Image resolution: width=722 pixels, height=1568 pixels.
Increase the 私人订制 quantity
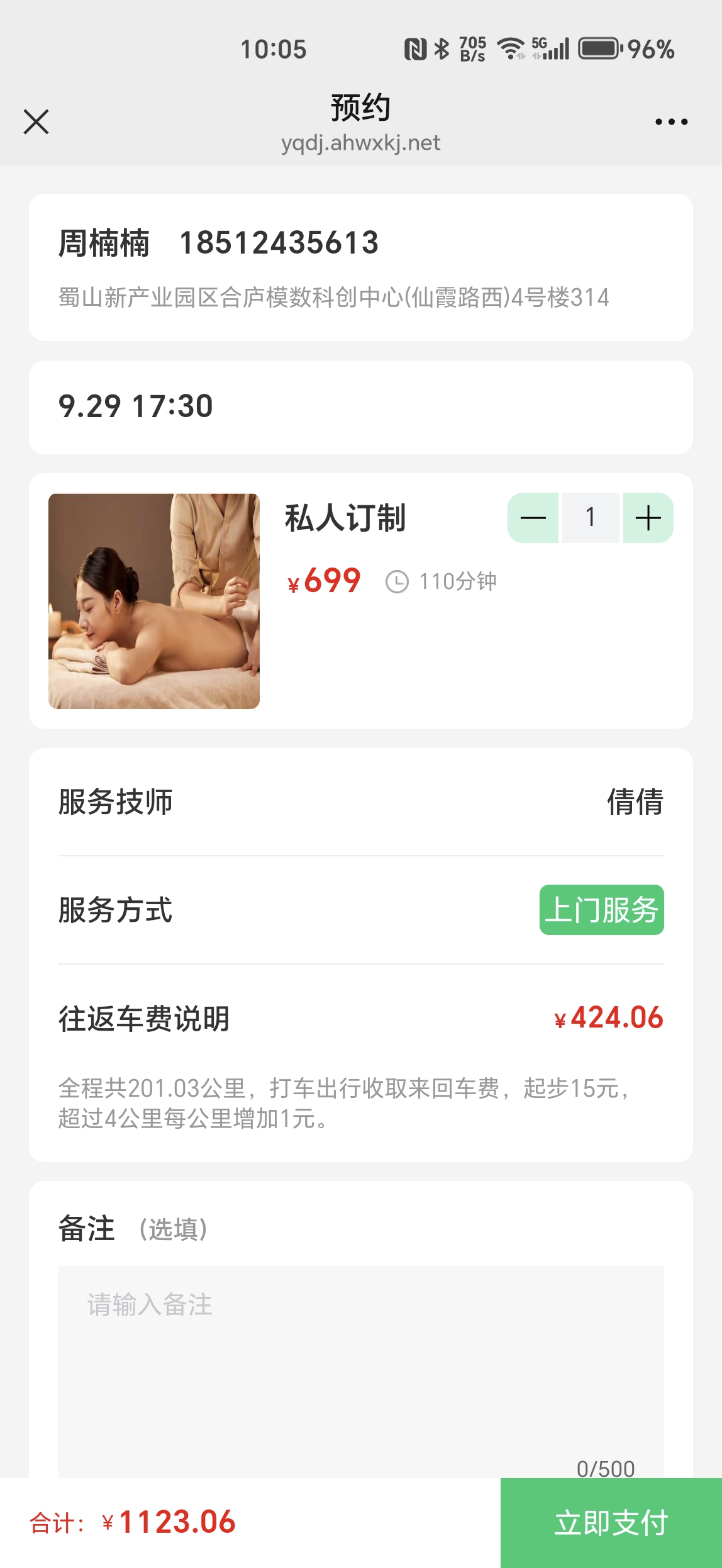tap(648, 518)
